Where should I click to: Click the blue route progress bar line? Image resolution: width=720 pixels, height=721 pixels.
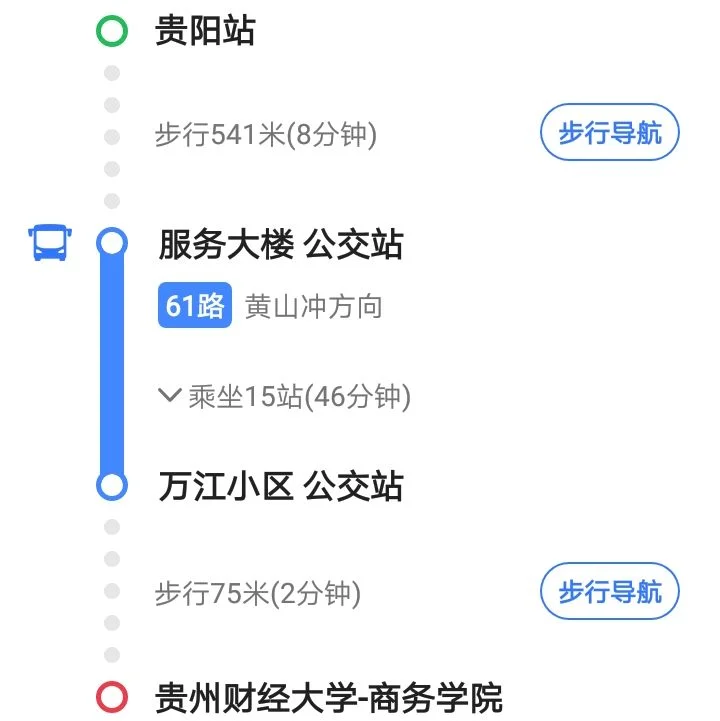click(110, 365)
